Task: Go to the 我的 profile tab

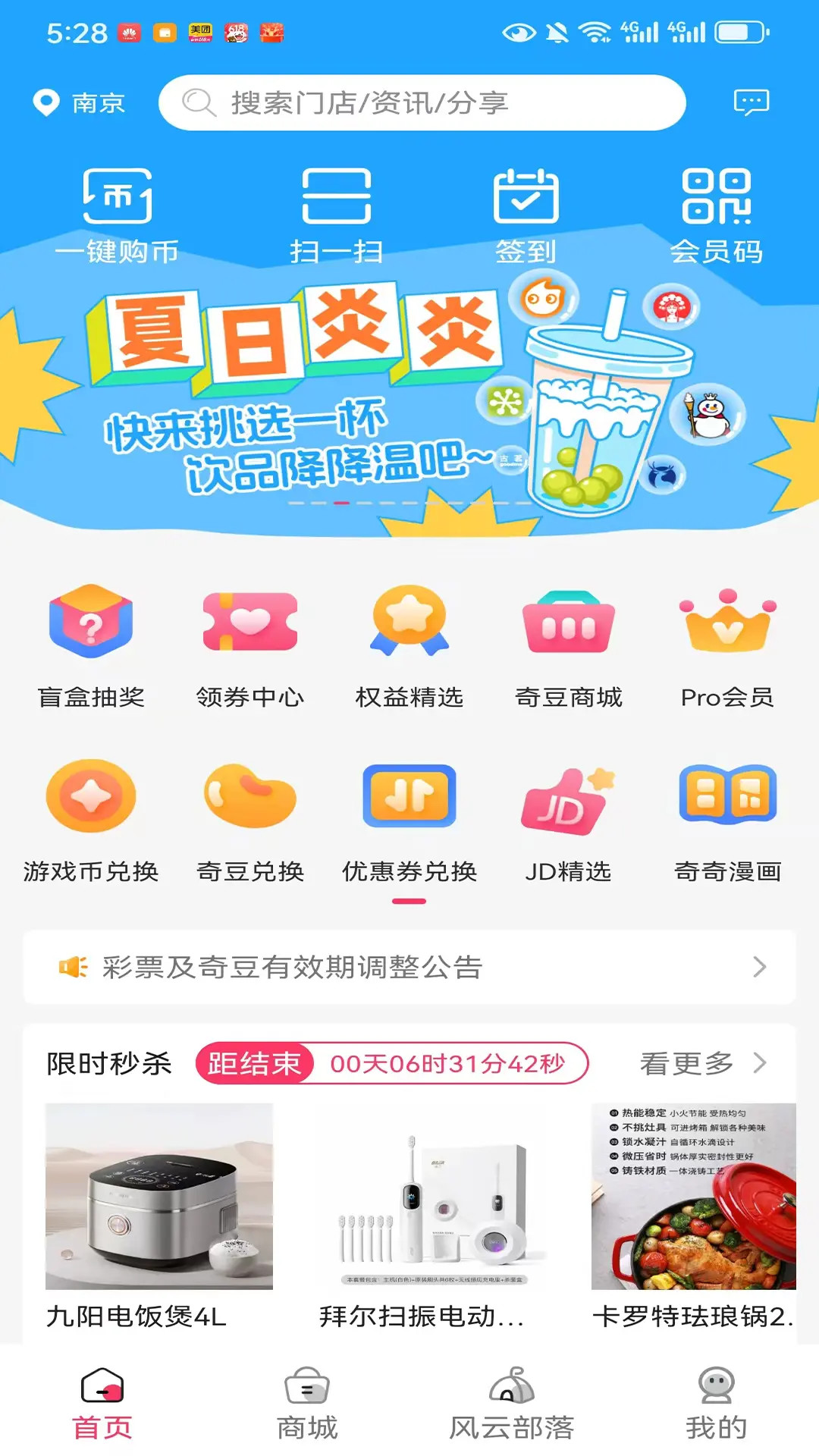Action: pos(716,1404)
